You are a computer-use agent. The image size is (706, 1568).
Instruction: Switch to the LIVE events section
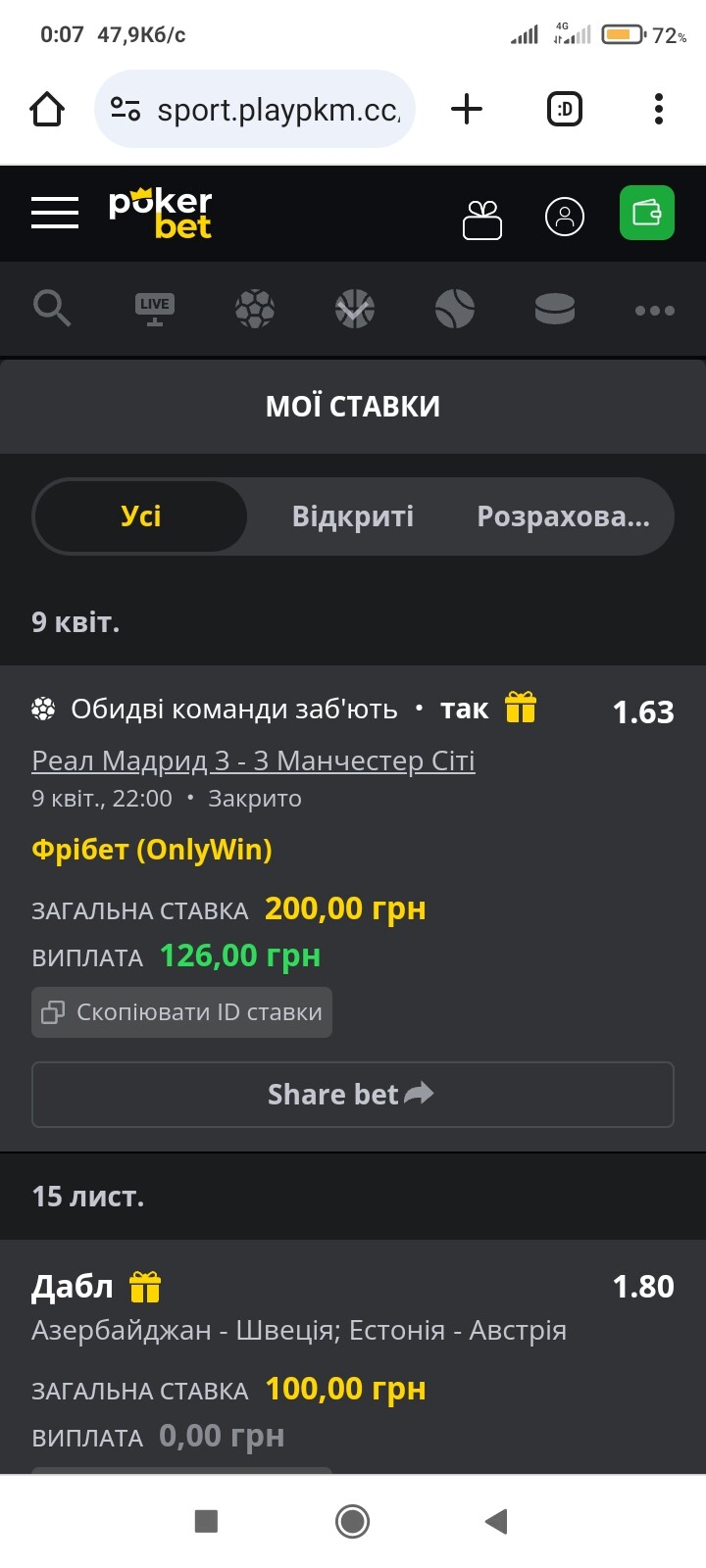pyautogui.click(x=154, y=309)
